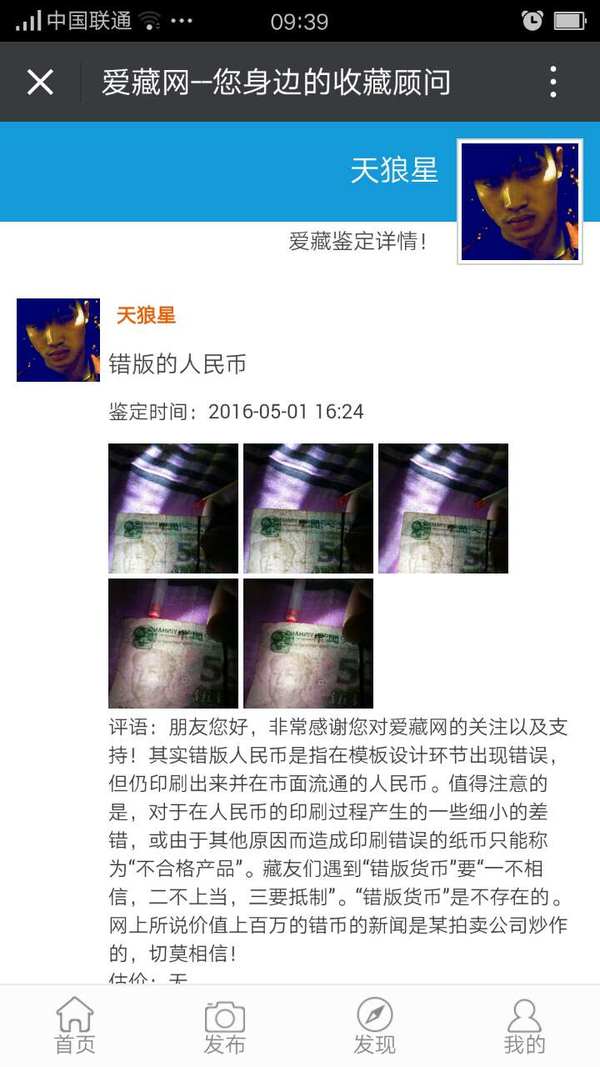Image resolution: width=600 pixels, height=1067 pixels.
Task: Go to the 首页 tab
Action: click(x=75, y=1026)
